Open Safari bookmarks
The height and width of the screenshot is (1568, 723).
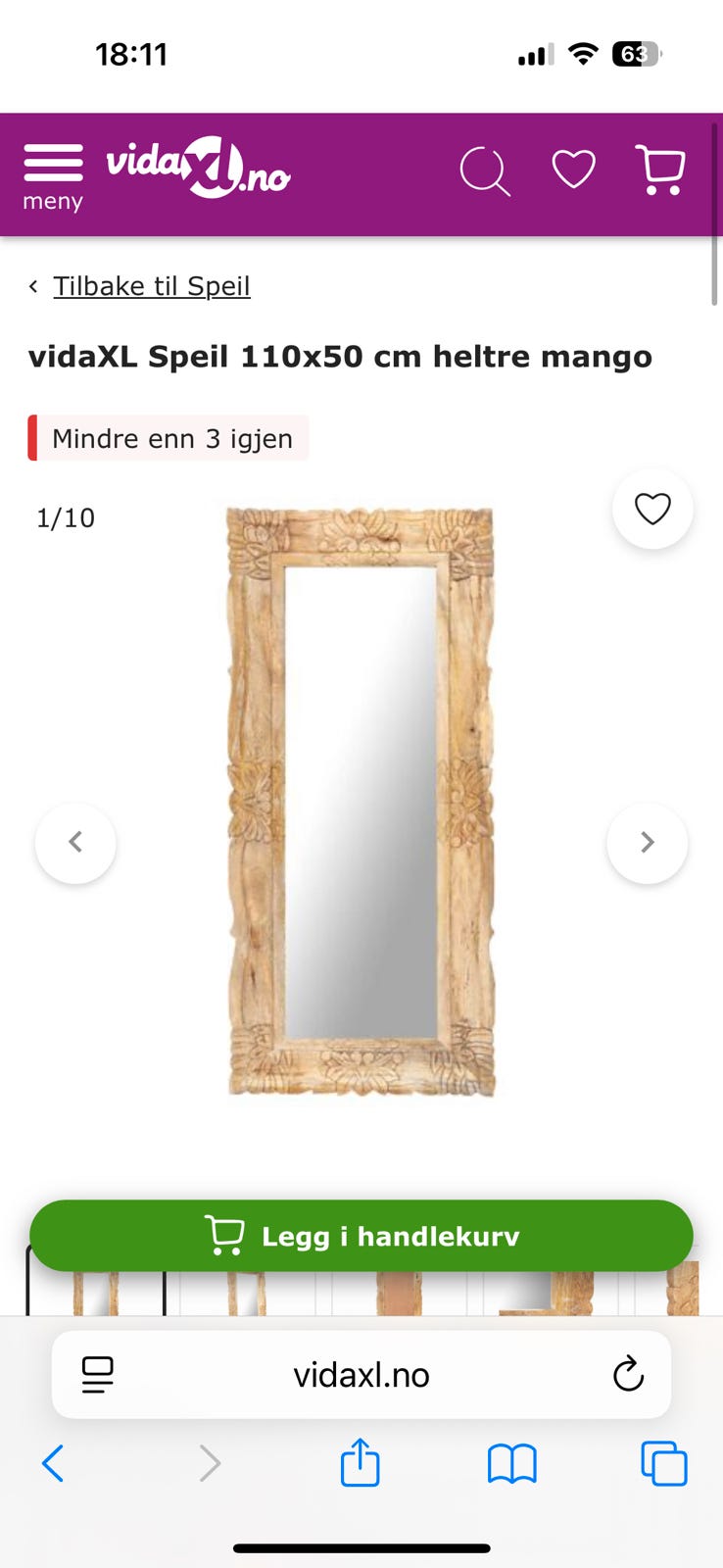[x=511, y=1463]
